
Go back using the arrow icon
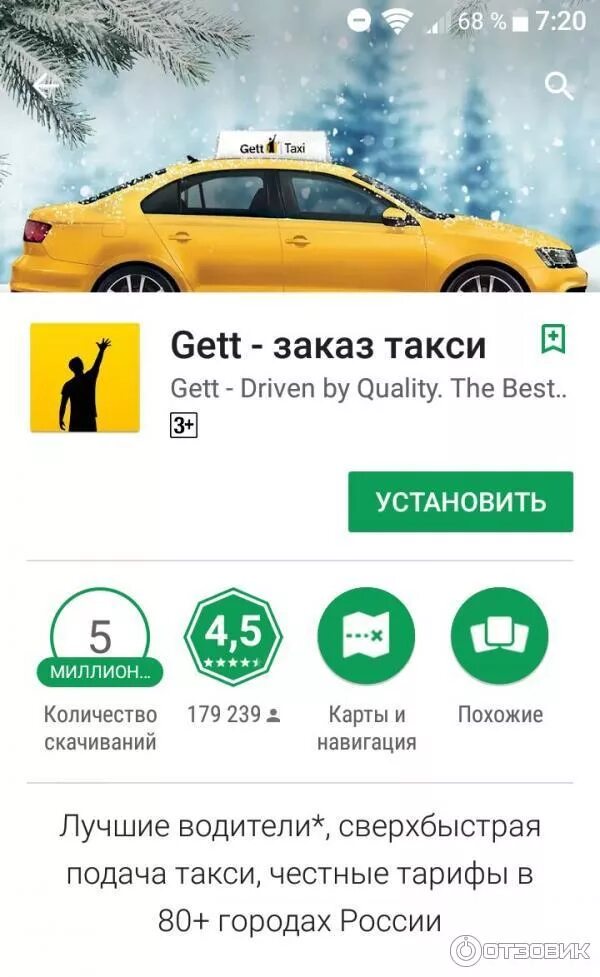point(47,85)
